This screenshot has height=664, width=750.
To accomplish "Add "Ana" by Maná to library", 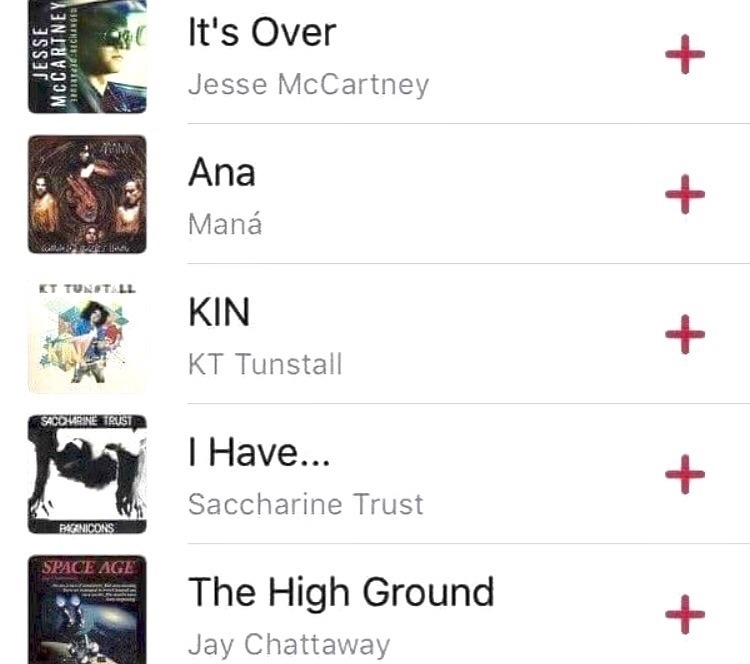I will (685, 194).
